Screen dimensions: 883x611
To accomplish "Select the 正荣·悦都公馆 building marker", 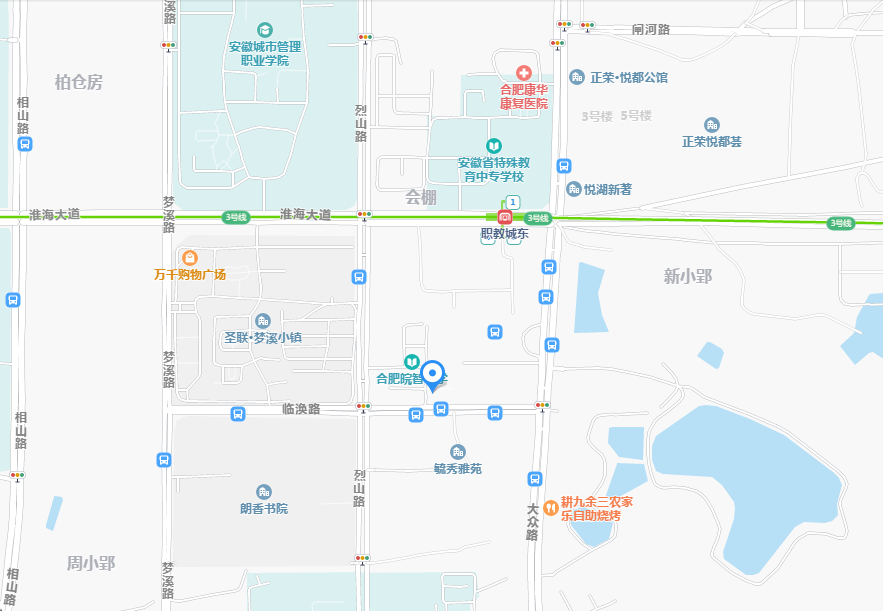I will coord(576,77).
